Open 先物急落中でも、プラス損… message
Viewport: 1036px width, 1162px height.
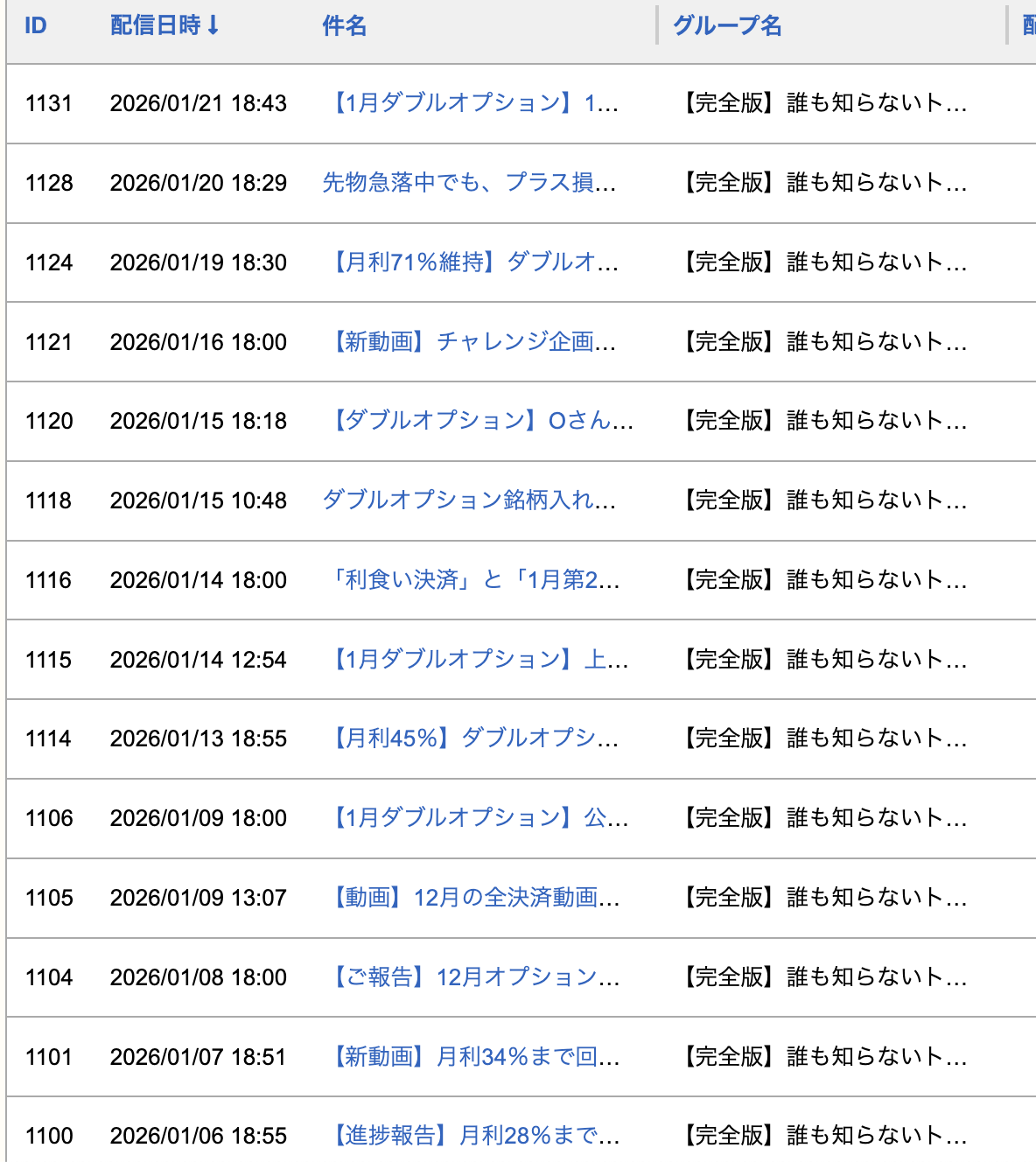point(469,183)
